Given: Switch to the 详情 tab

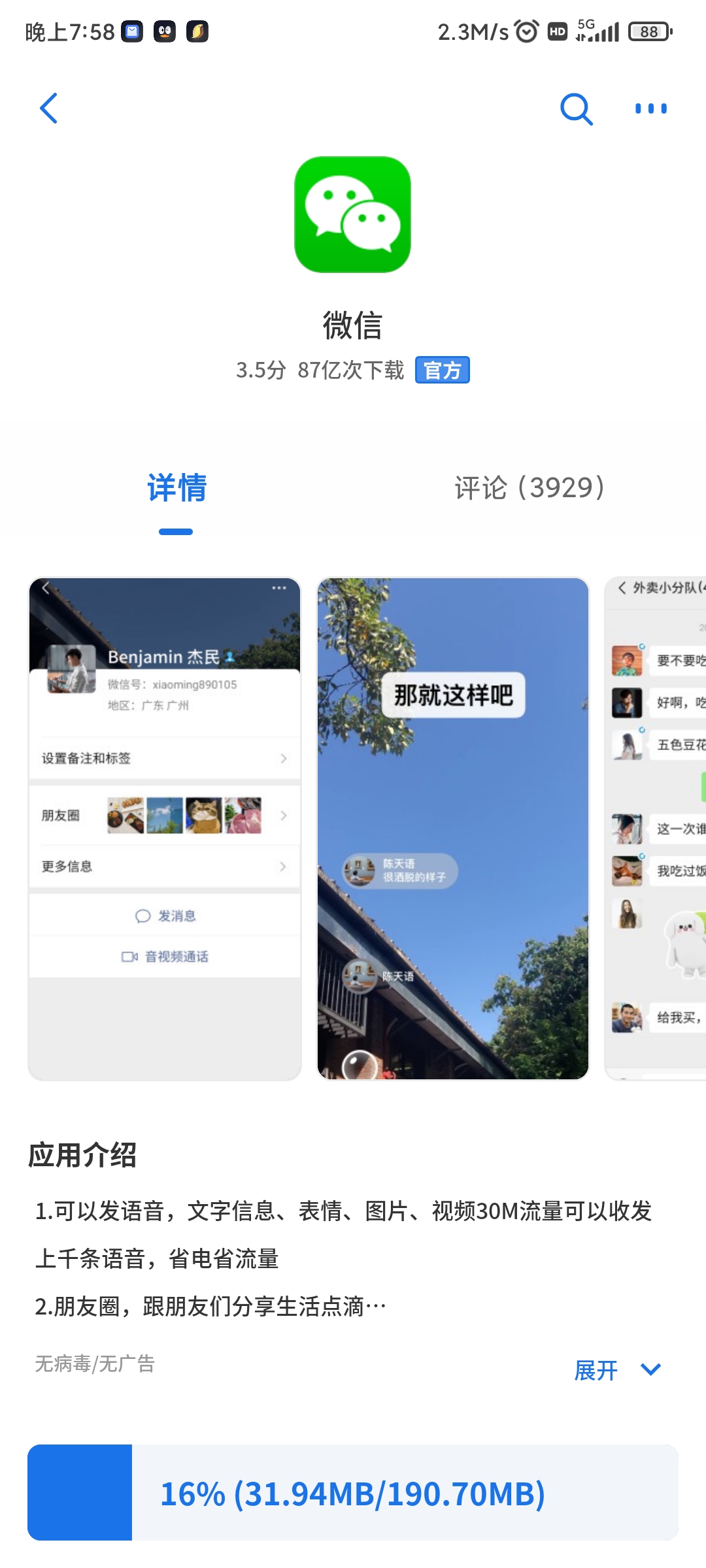Looking at the screenshot, I should (x=176, y=488).
